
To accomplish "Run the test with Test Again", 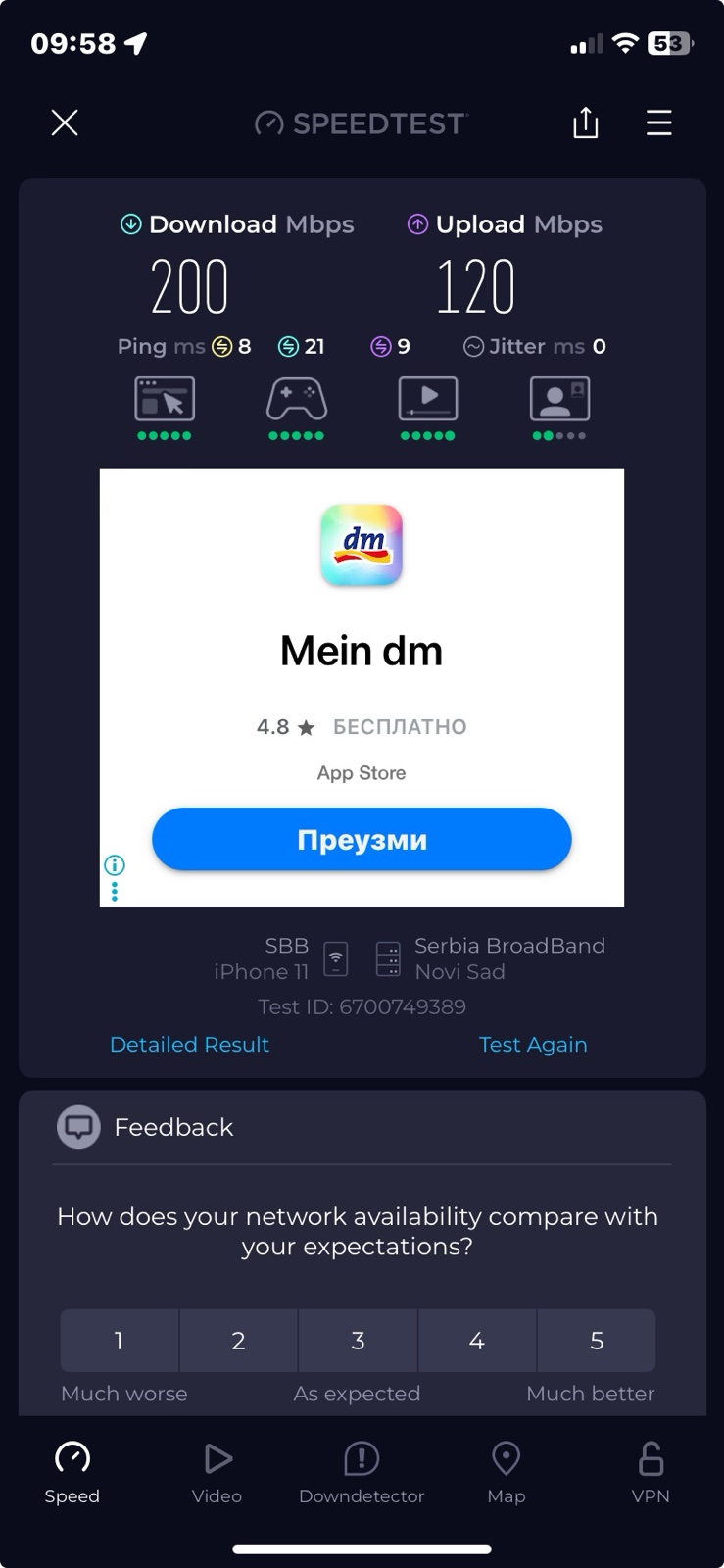I will tap(533, 1045).
